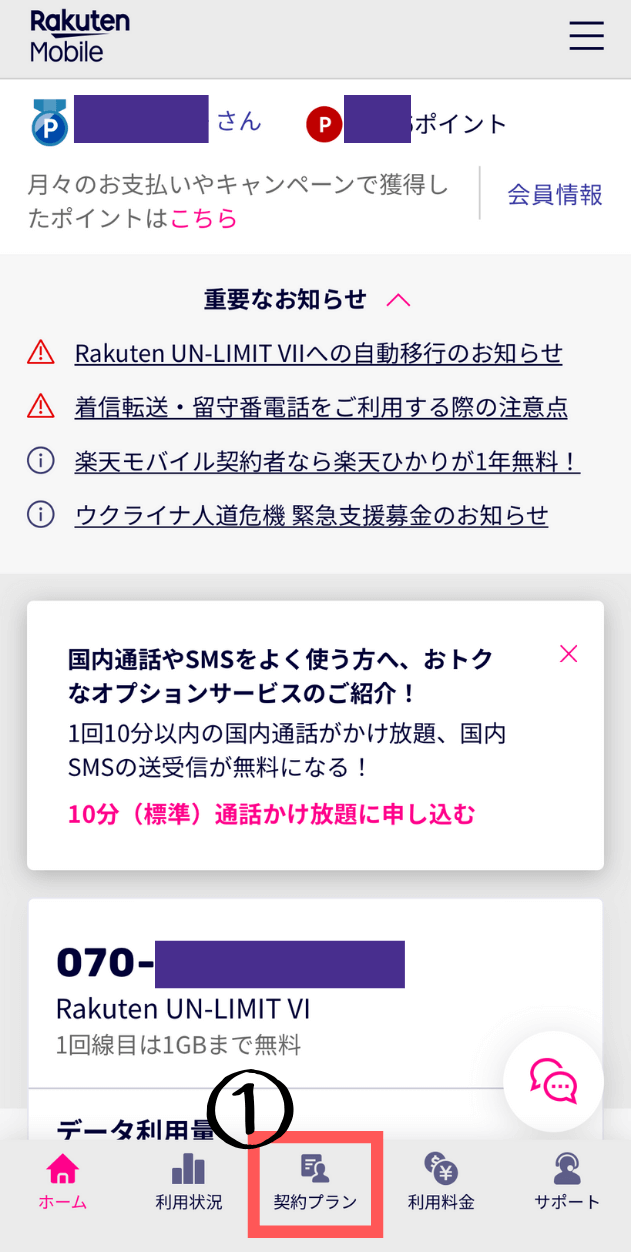Screen dimensions: 631x1252
Task: Switch to the 利用料金 tab
Action: pyautogui.click(x=441, y=1182)
